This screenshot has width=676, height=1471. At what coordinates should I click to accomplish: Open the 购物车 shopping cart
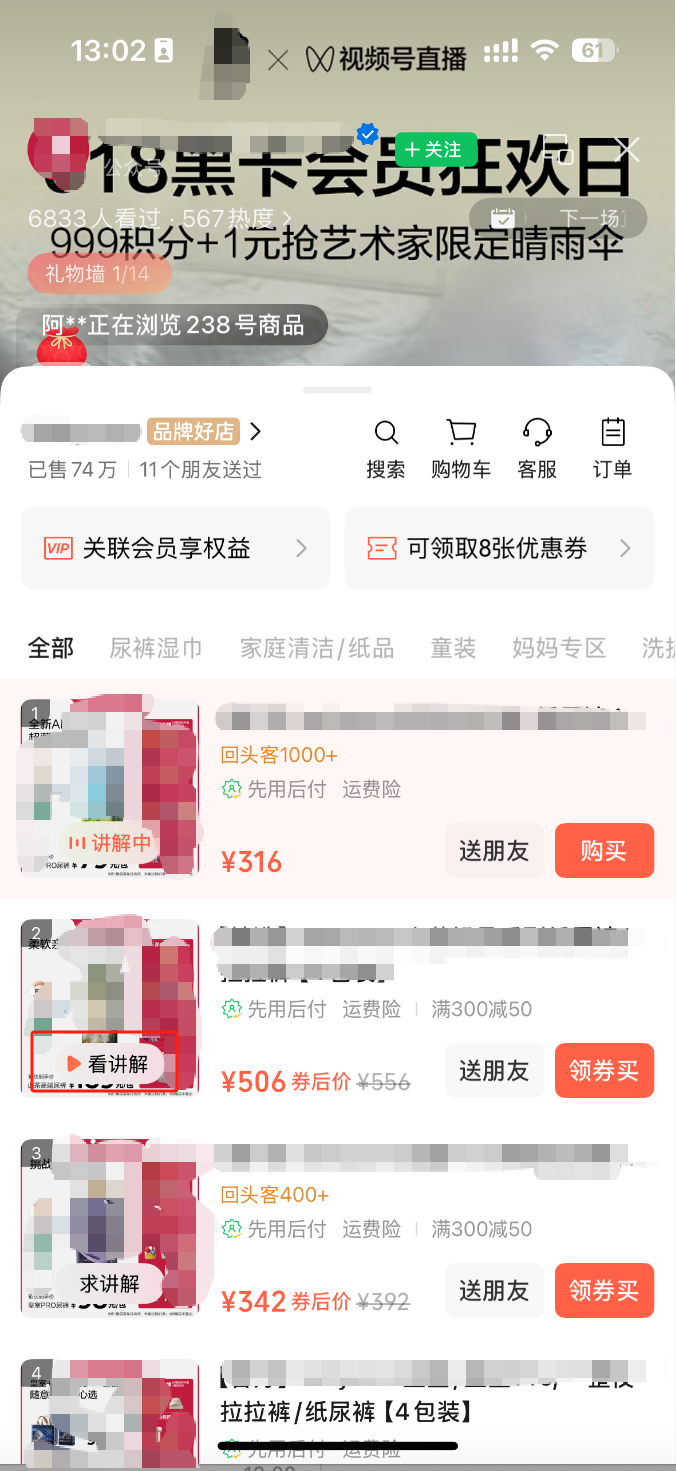(x=461, y=448)
